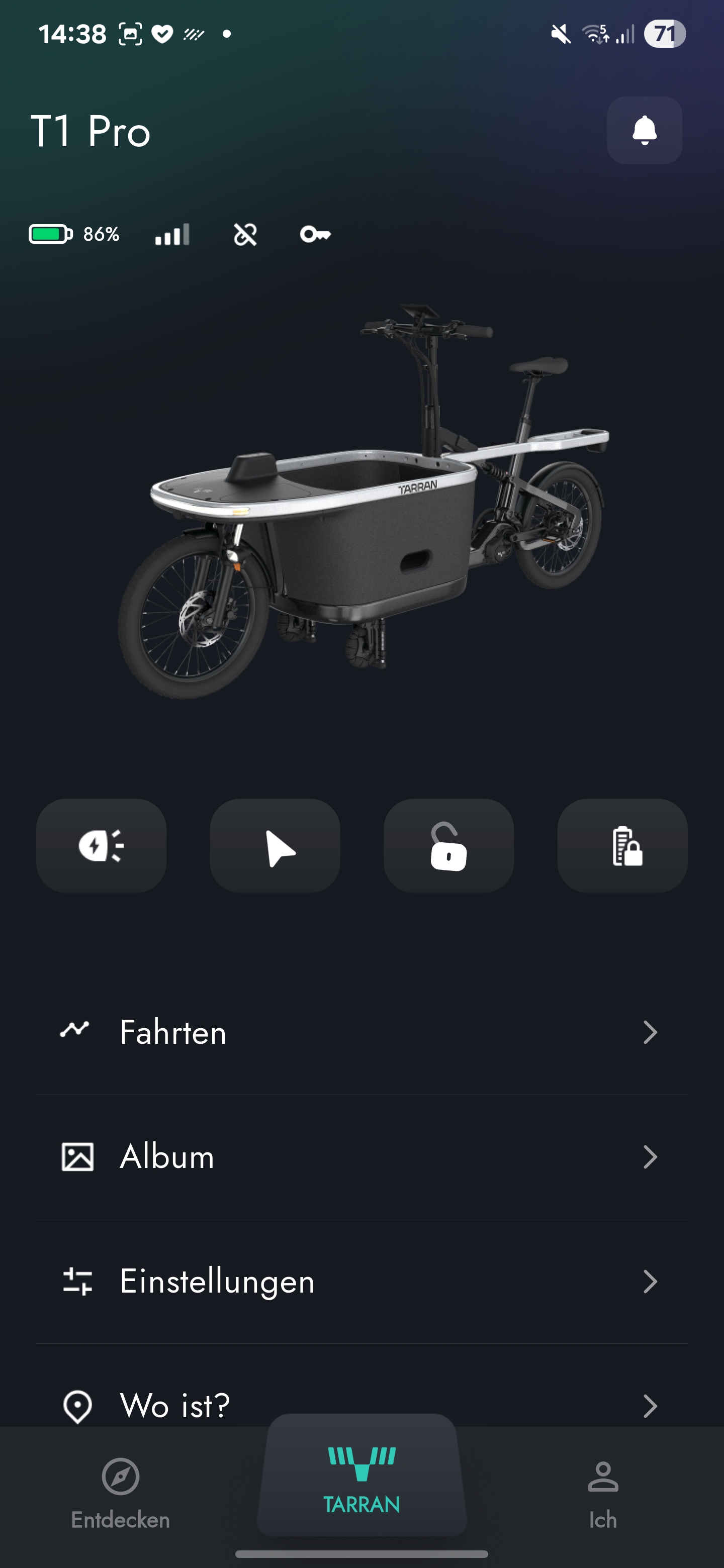Screen dimensions: 724x1568
Task: Tap the unlock padlock button
Action: [x=449, y=845]
